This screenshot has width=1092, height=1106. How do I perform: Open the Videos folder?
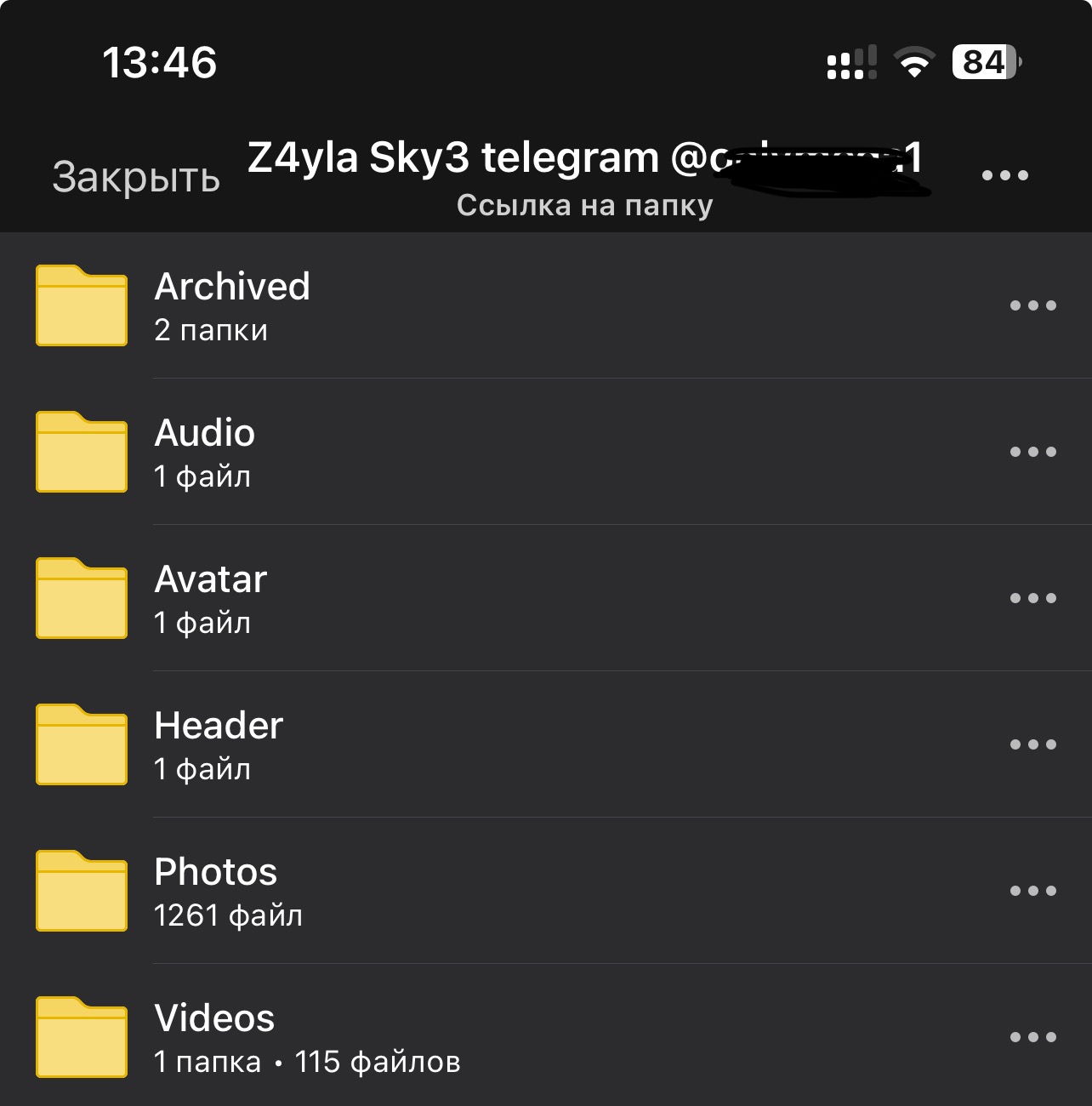(546, 1035)
